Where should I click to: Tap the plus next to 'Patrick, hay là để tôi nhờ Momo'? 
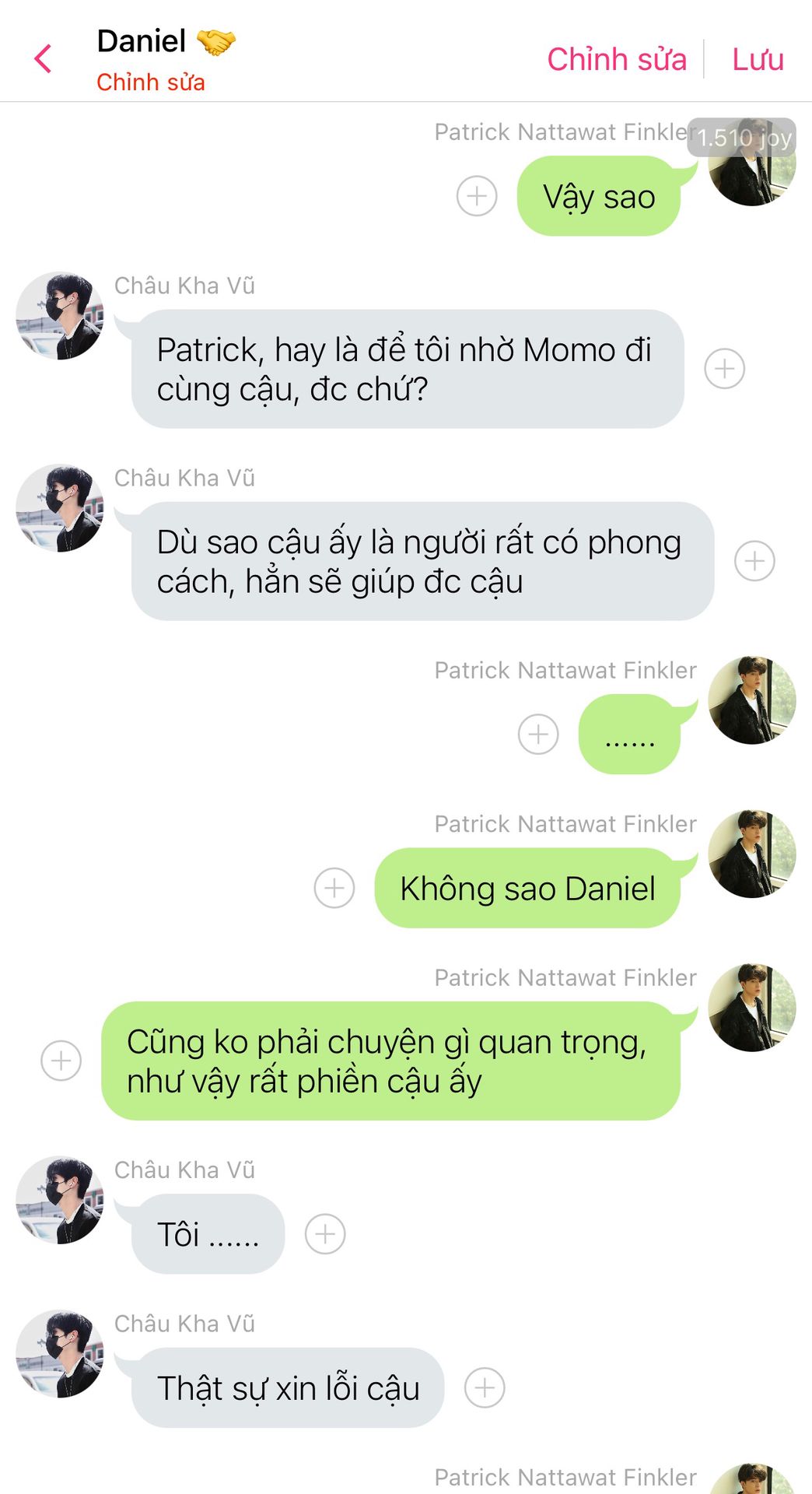point(724,368)
